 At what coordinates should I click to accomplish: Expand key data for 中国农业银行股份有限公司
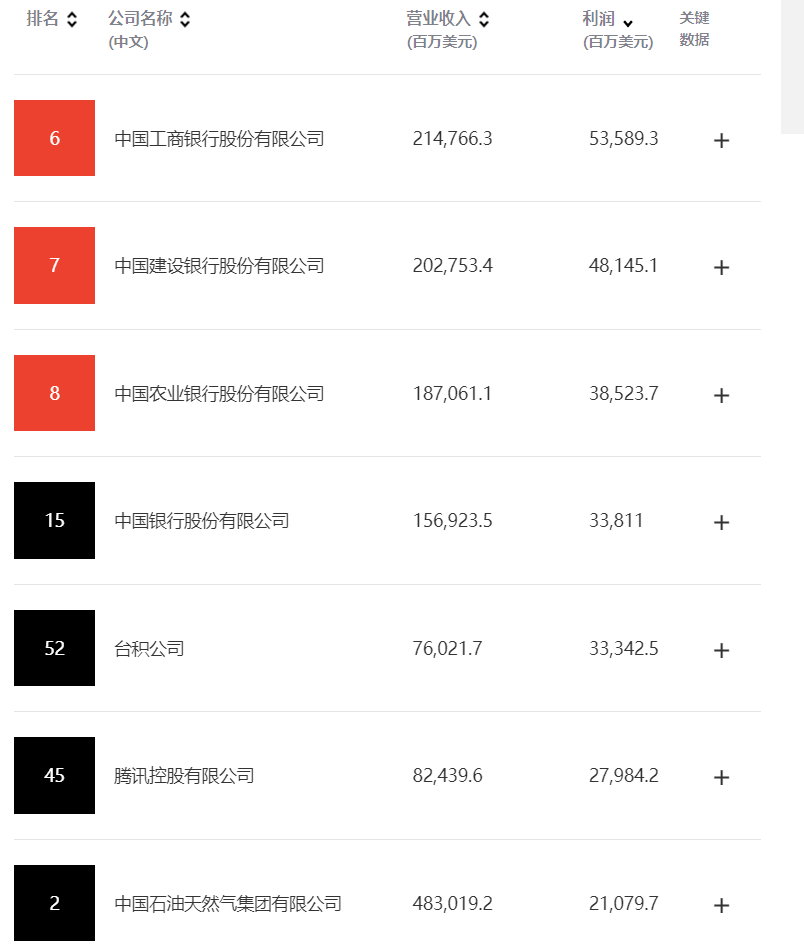[721, 395]
